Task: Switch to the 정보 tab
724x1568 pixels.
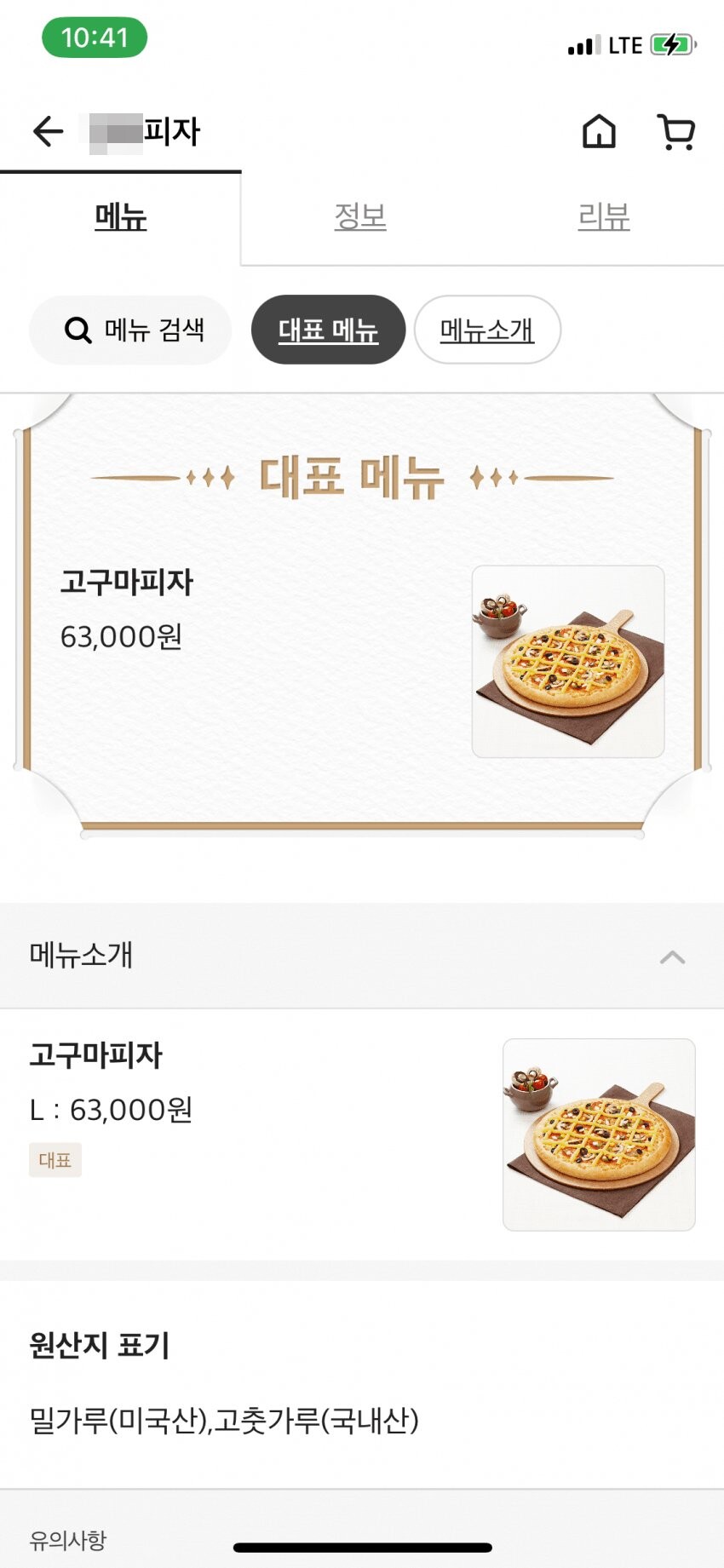Action: (360, 217)
